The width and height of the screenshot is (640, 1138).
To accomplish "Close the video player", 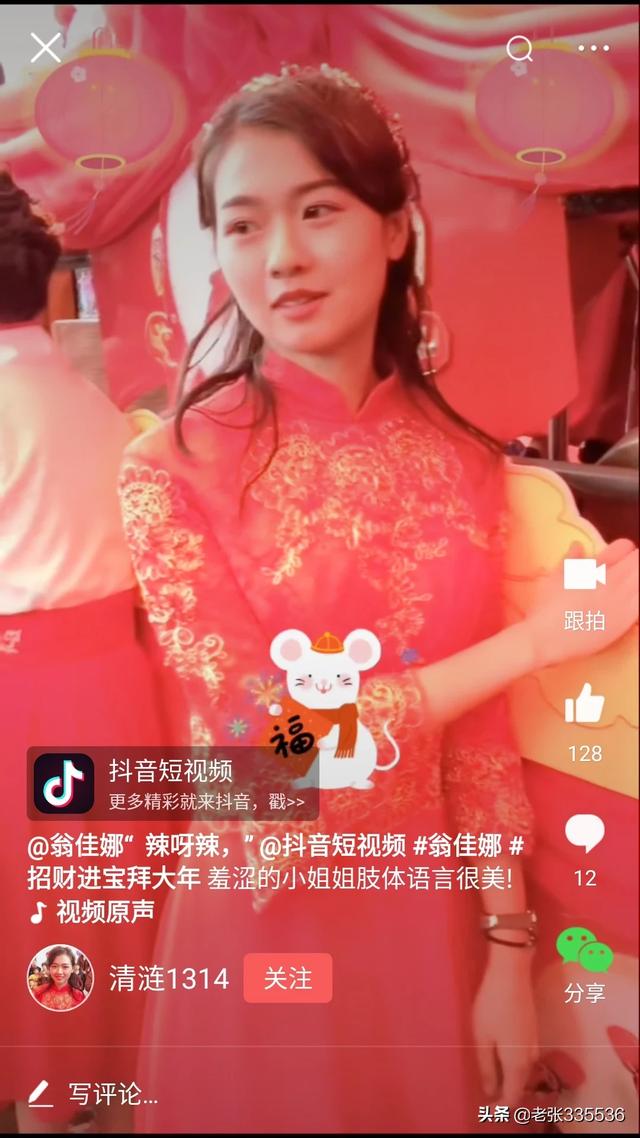I will pyautogui.click(x=45, y=47).
